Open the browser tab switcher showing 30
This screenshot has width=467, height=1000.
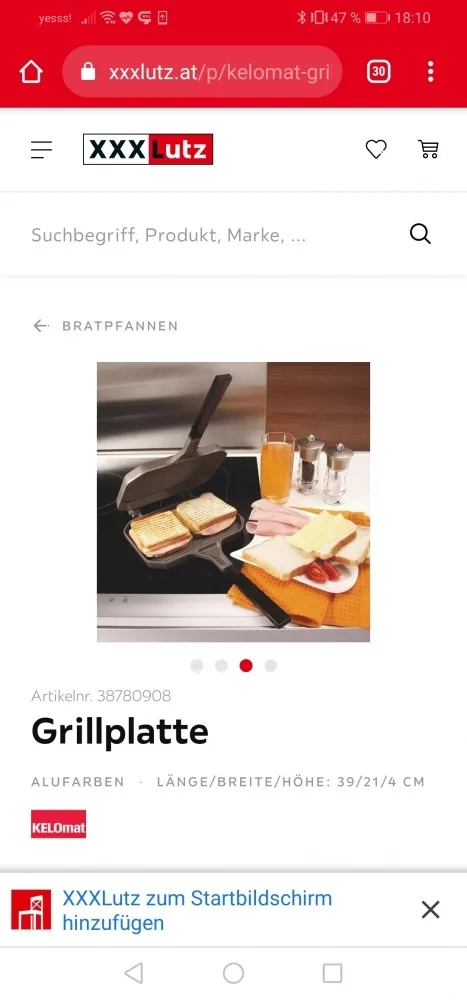click(x=378, y=71)
